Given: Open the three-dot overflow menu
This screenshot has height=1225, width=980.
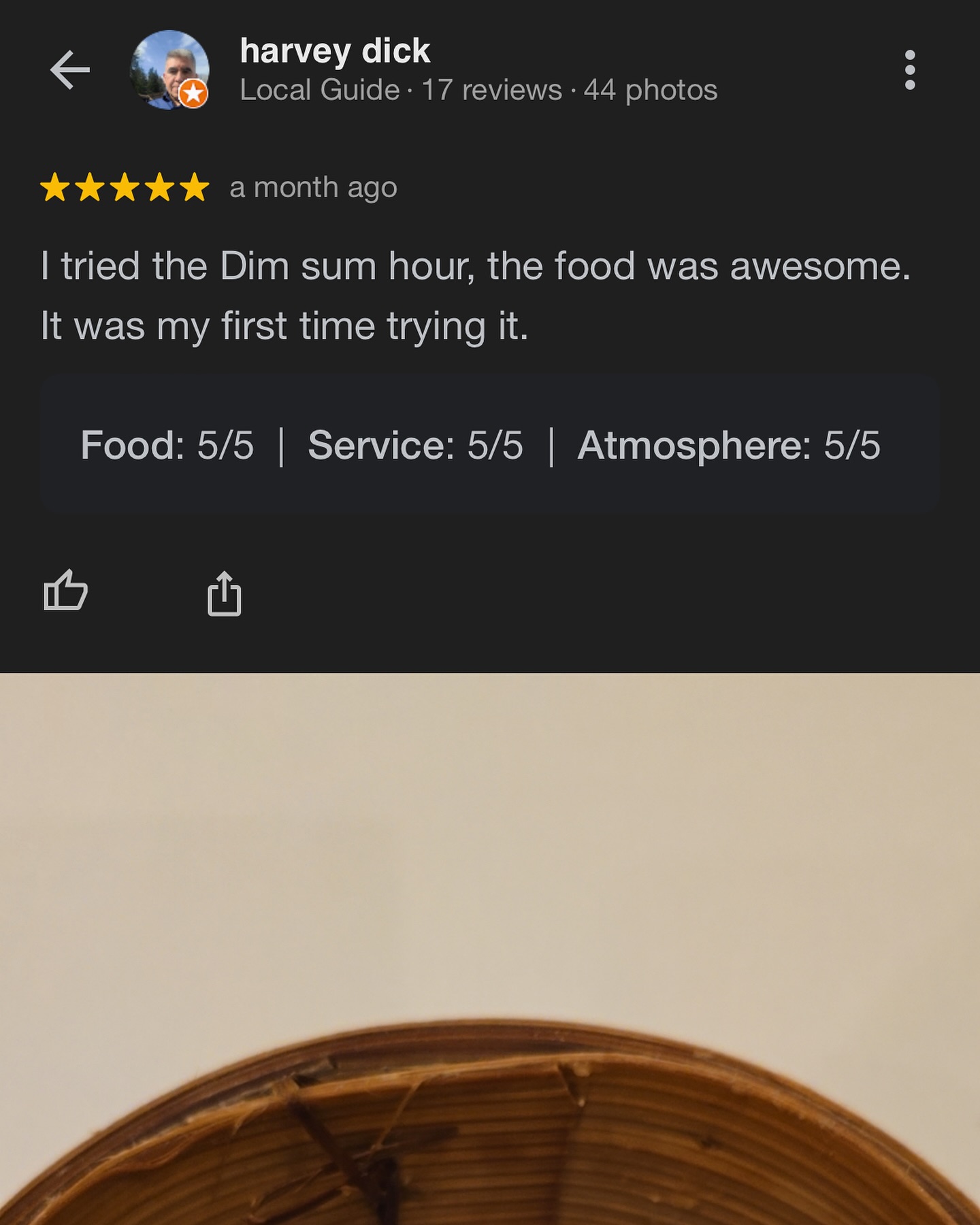Looking at the screenshot, I should 909,69.
